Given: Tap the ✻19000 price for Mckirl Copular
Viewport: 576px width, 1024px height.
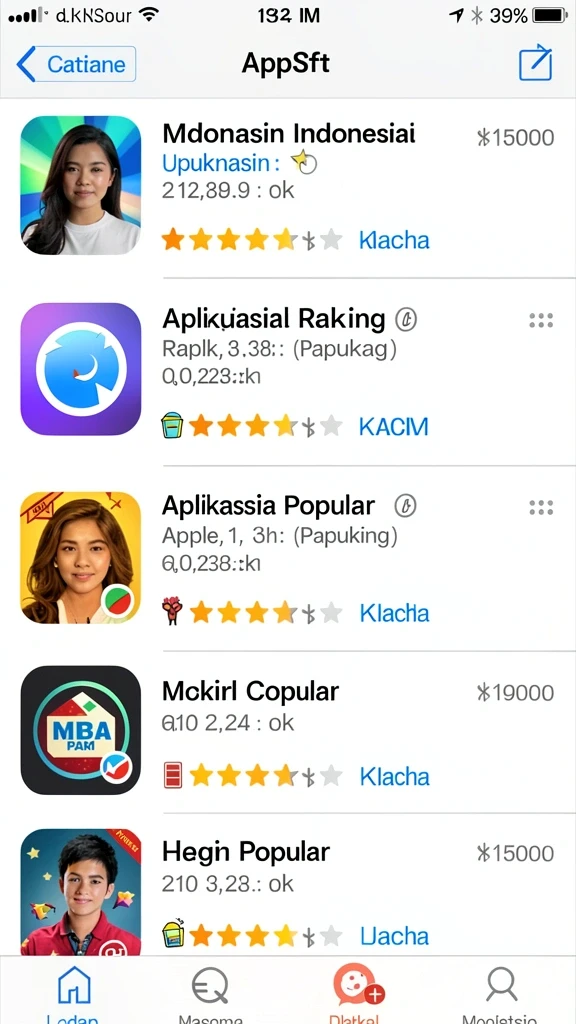Looking at the screenshot, I should (515, 692).
